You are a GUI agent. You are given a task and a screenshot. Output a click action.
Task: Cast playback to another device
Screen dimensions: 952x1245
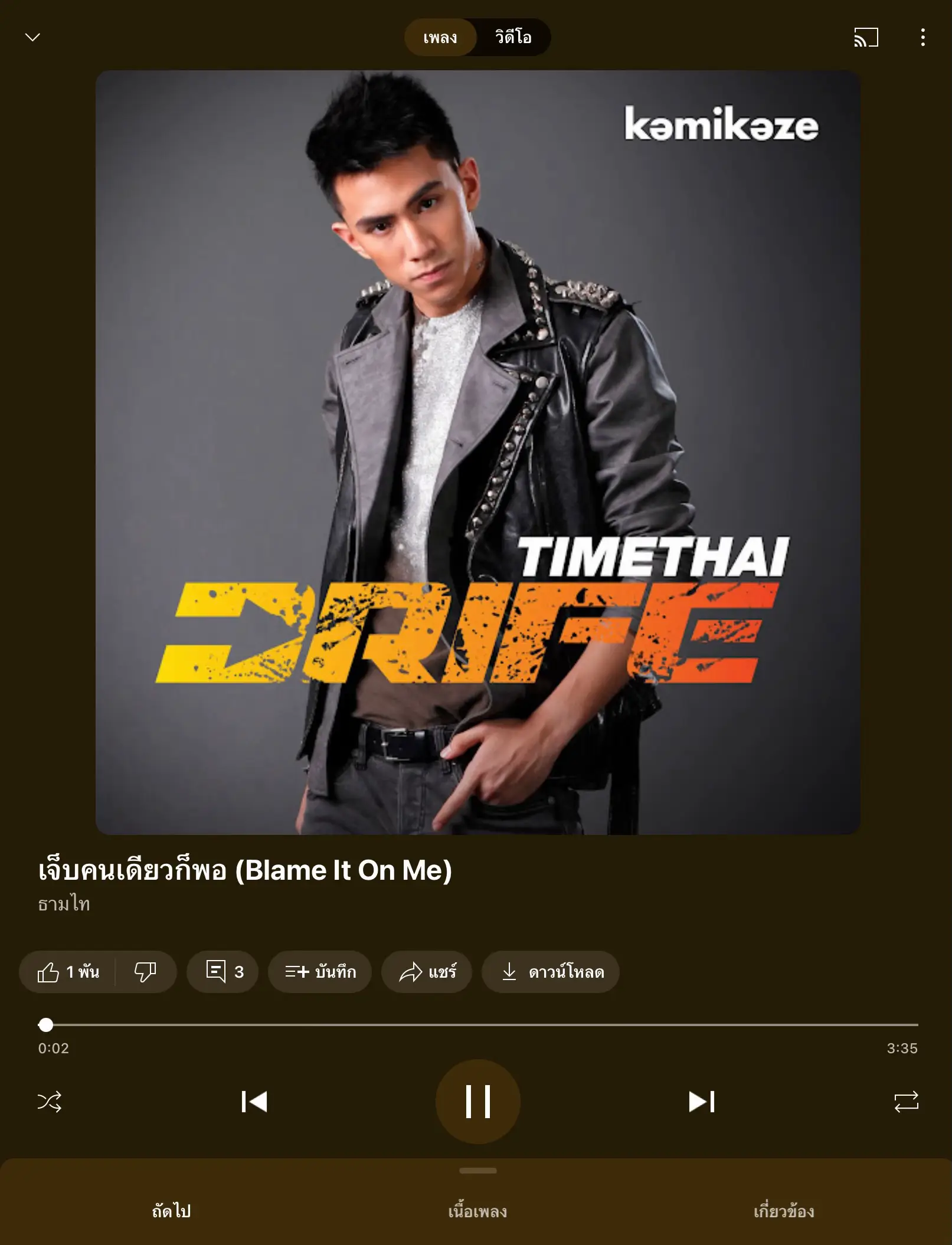[865, 37]
